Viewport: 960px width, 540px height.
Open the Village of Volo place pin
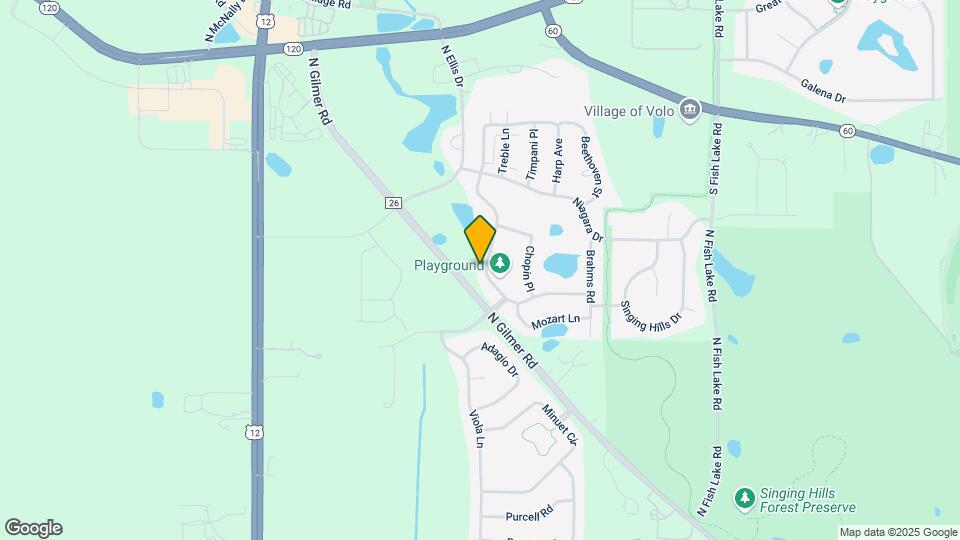pos(689,108)
